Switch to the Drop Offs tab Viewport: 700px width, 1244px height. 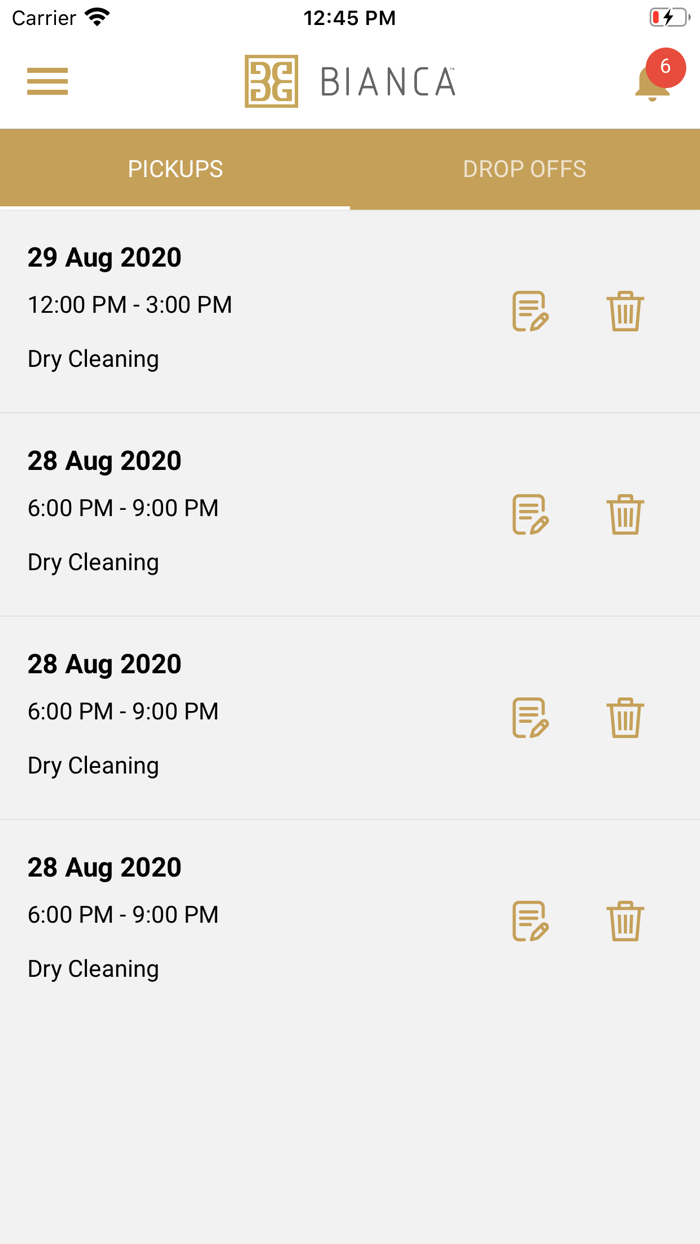(x=524, y=169)
